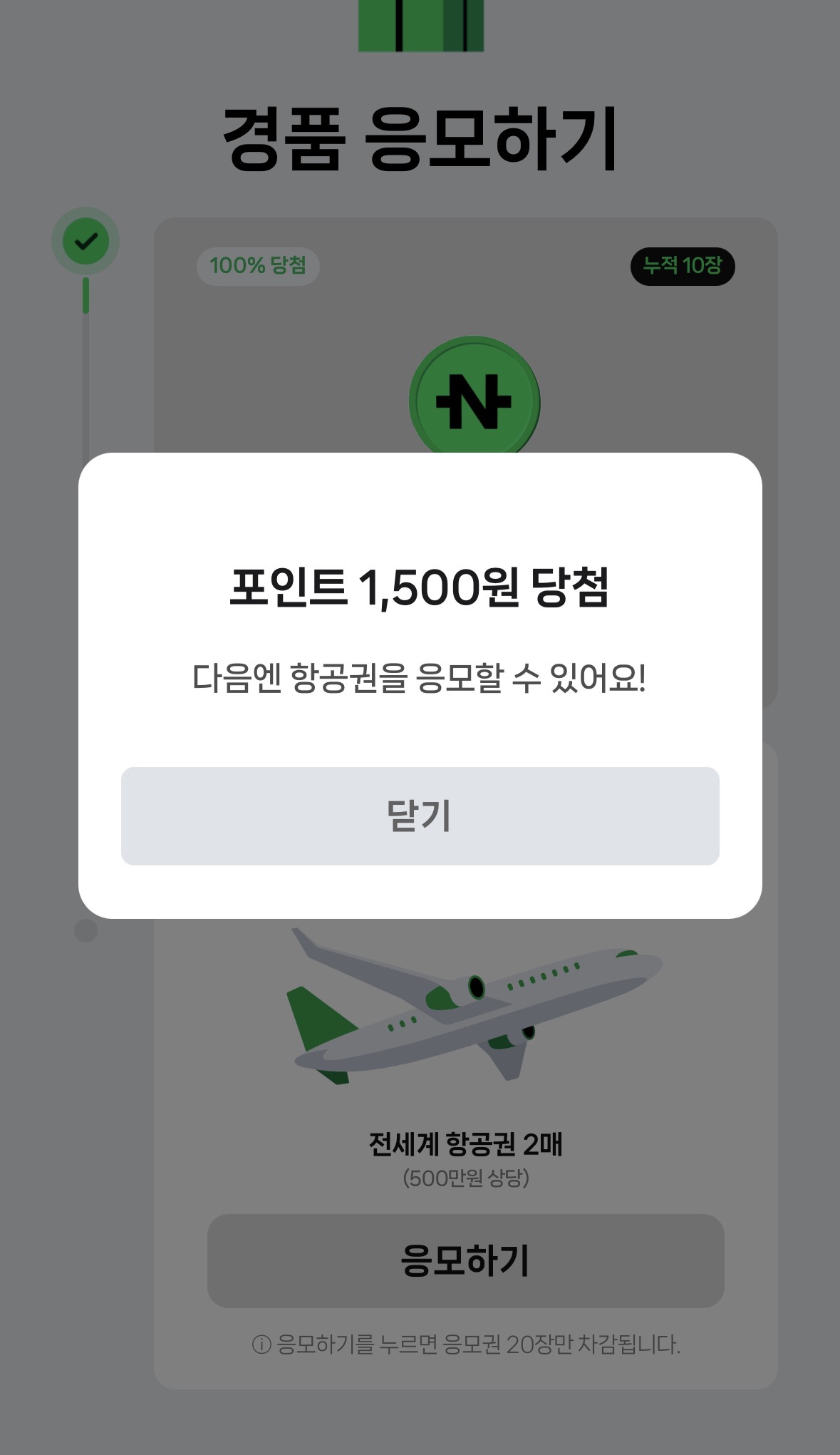Viewport: 840px width, 1455px height.
Task: Tap 응모하기 for the world flight tickets
Action: (465, 1260)
